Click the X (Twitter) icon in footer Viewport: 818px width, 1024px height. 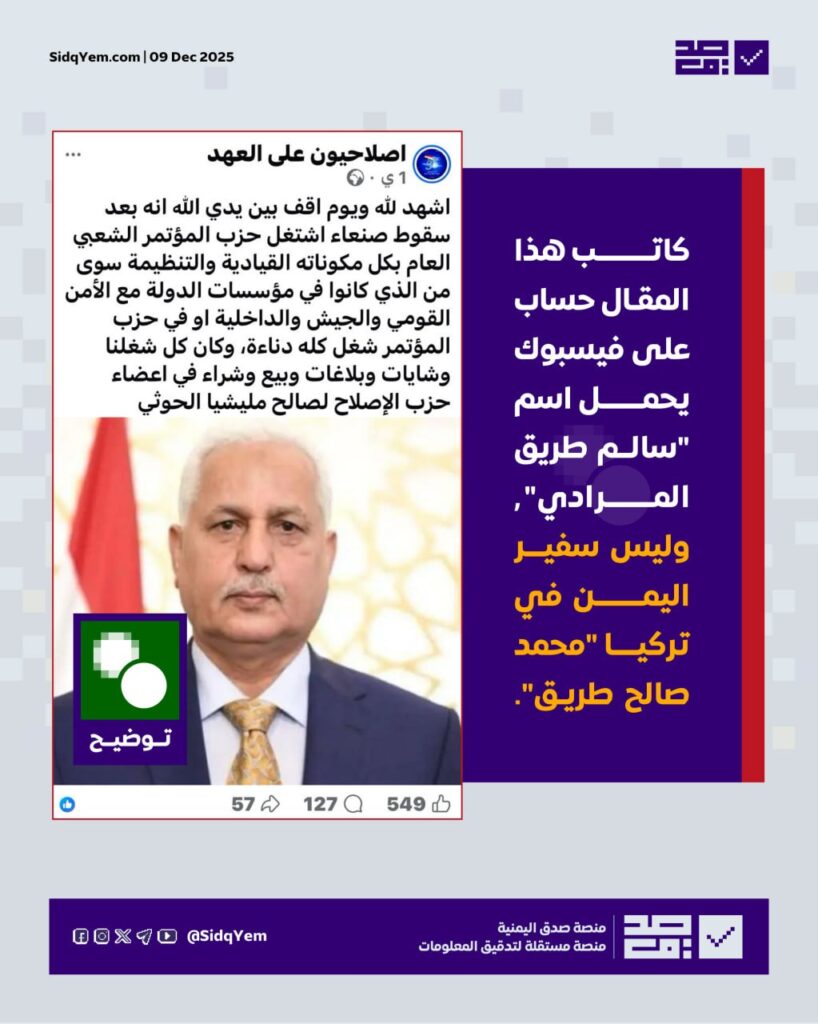click(x=121, y=936)
